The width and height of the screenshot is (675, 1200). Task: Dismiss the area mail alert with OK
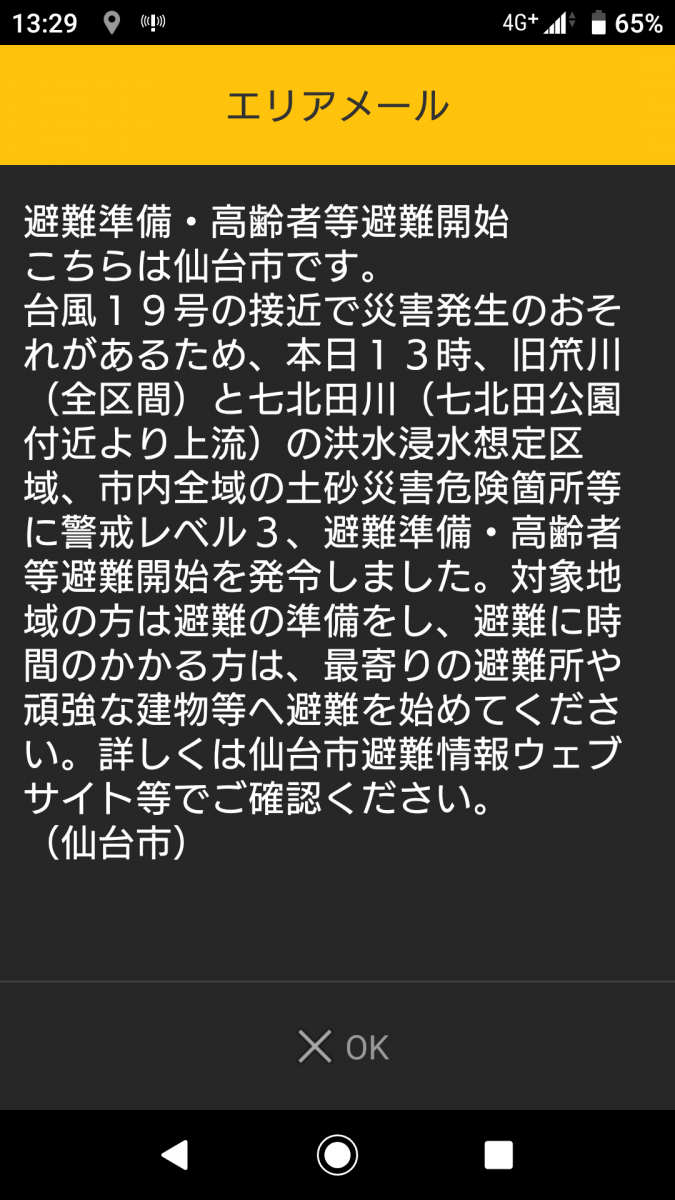pos(343,1047)
